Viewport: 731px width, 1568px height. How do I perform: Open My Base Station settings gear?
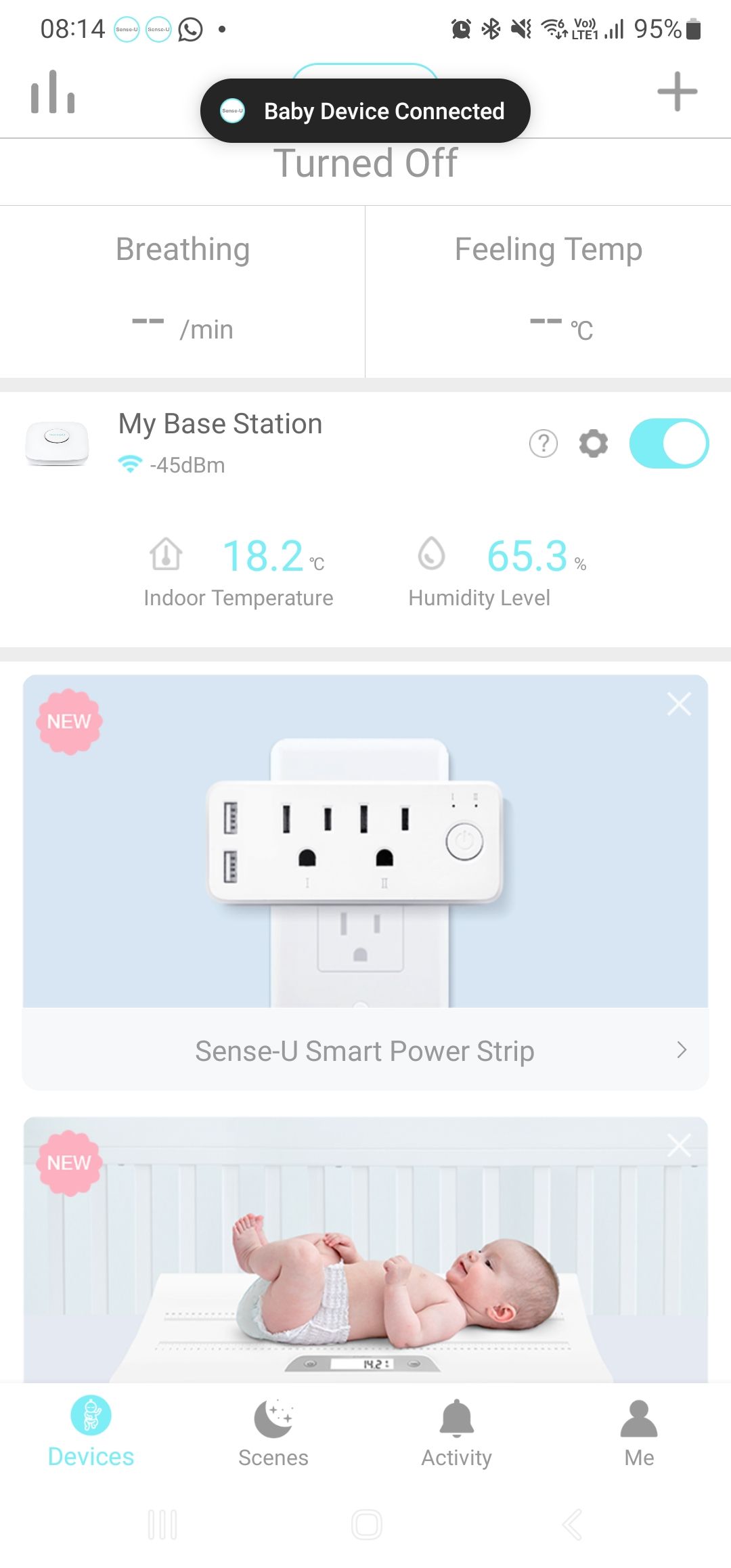594,443
